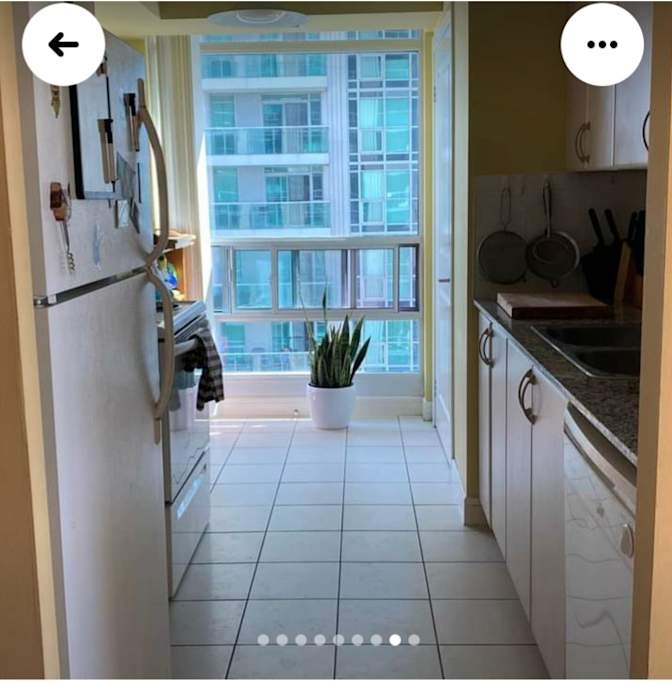This screenshot has height=681, width=672.
Task: Open the three-dot overflow menu
Action: point(602,44)
